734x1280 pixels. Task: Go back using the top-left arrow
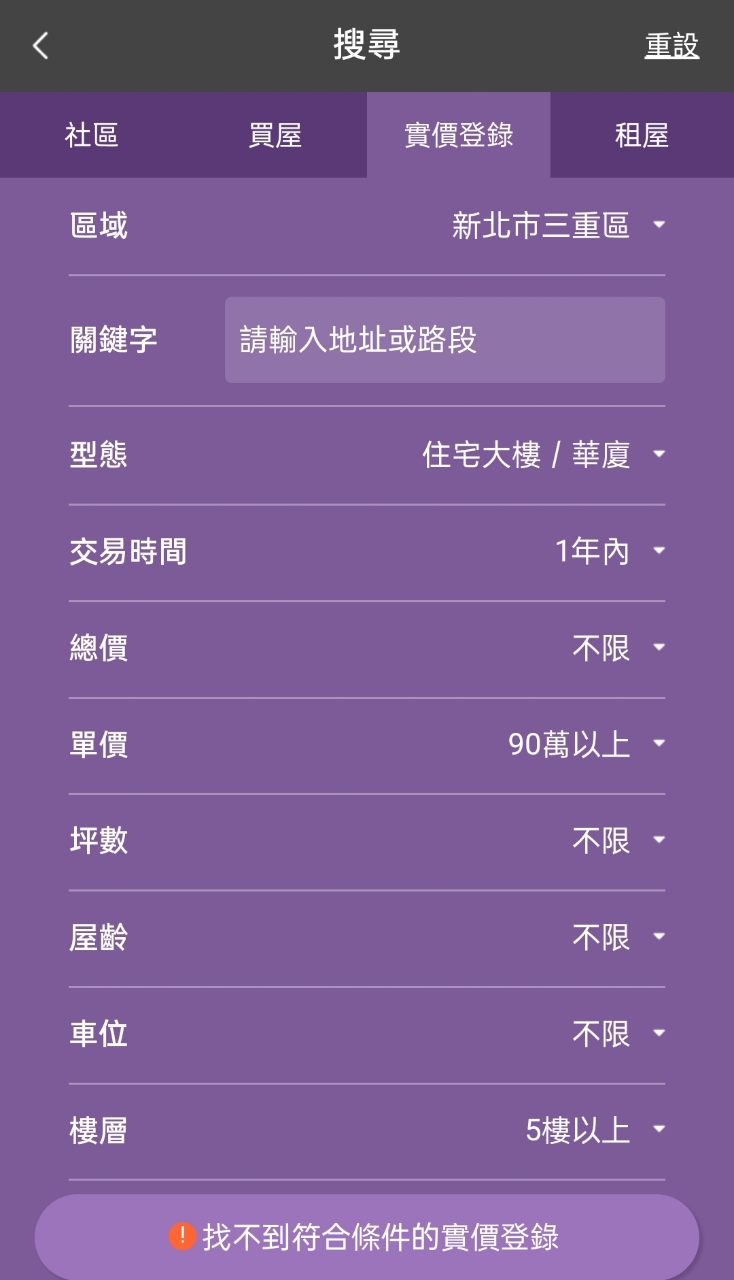coord(40,45)
